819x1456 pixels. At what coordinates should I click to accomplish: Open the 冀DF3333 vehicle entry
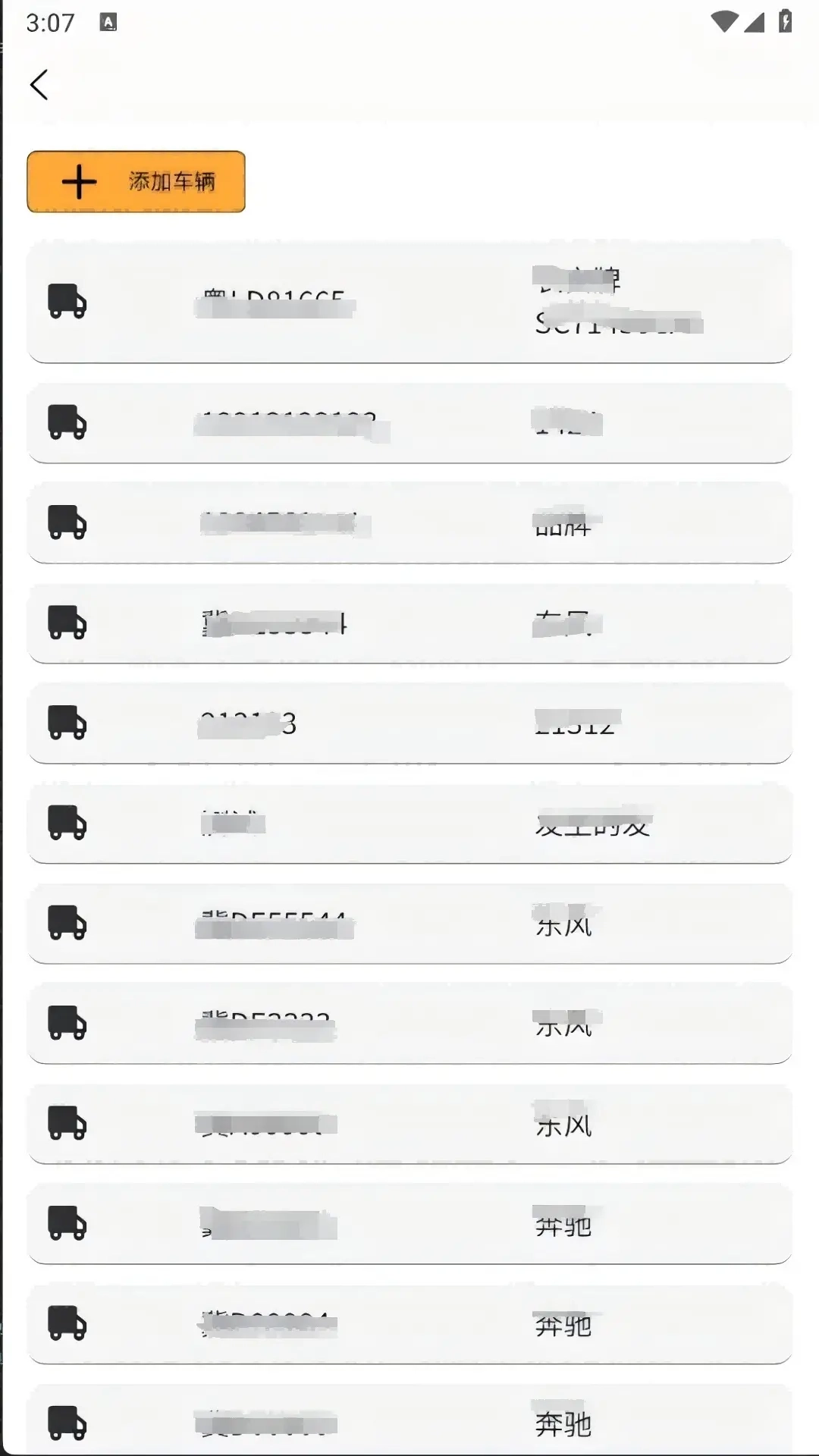point(409,1025)
